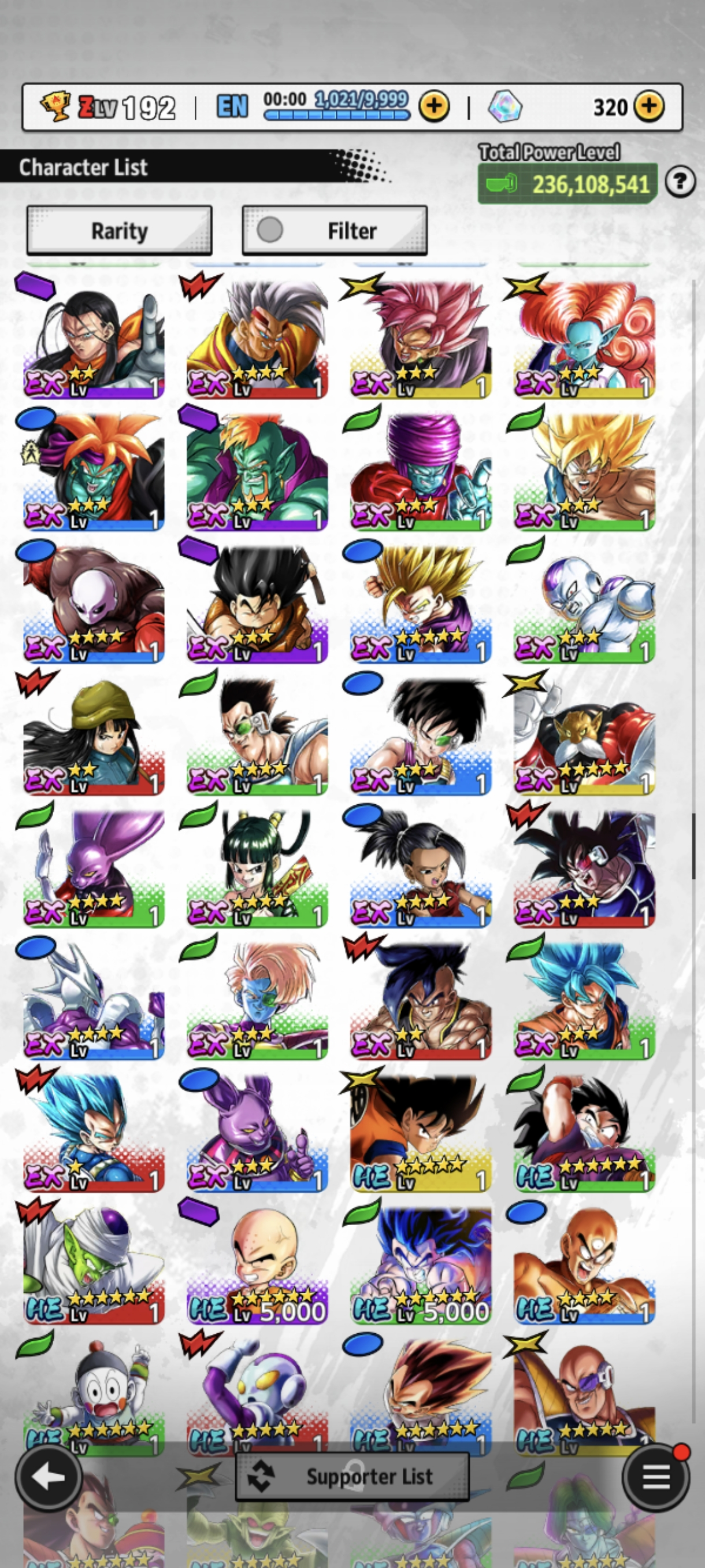Buy more crystals with the plus button

[649, 106]
